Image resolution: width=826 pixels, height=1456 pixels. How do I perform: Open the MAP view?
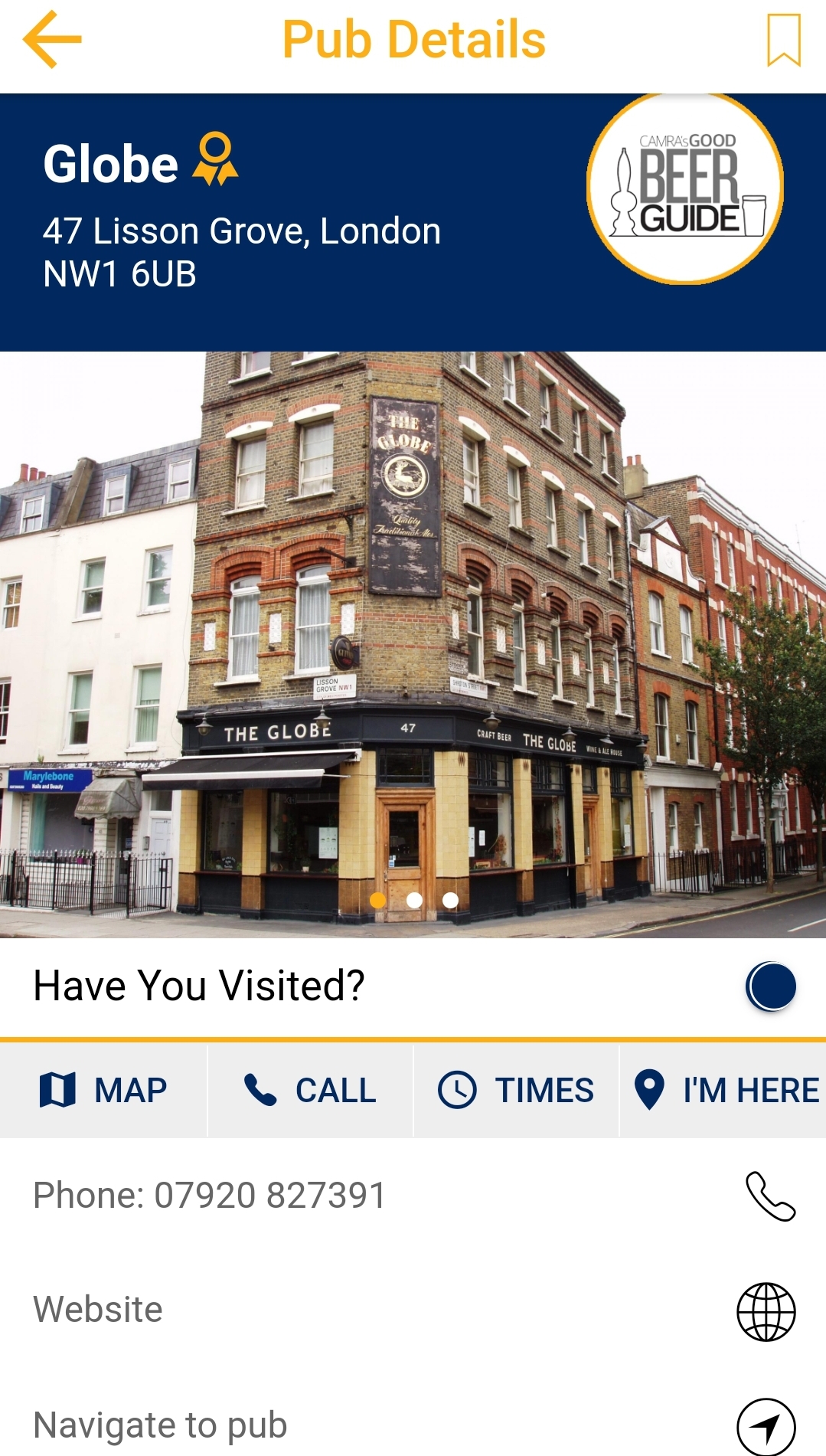pos(103,1090)
